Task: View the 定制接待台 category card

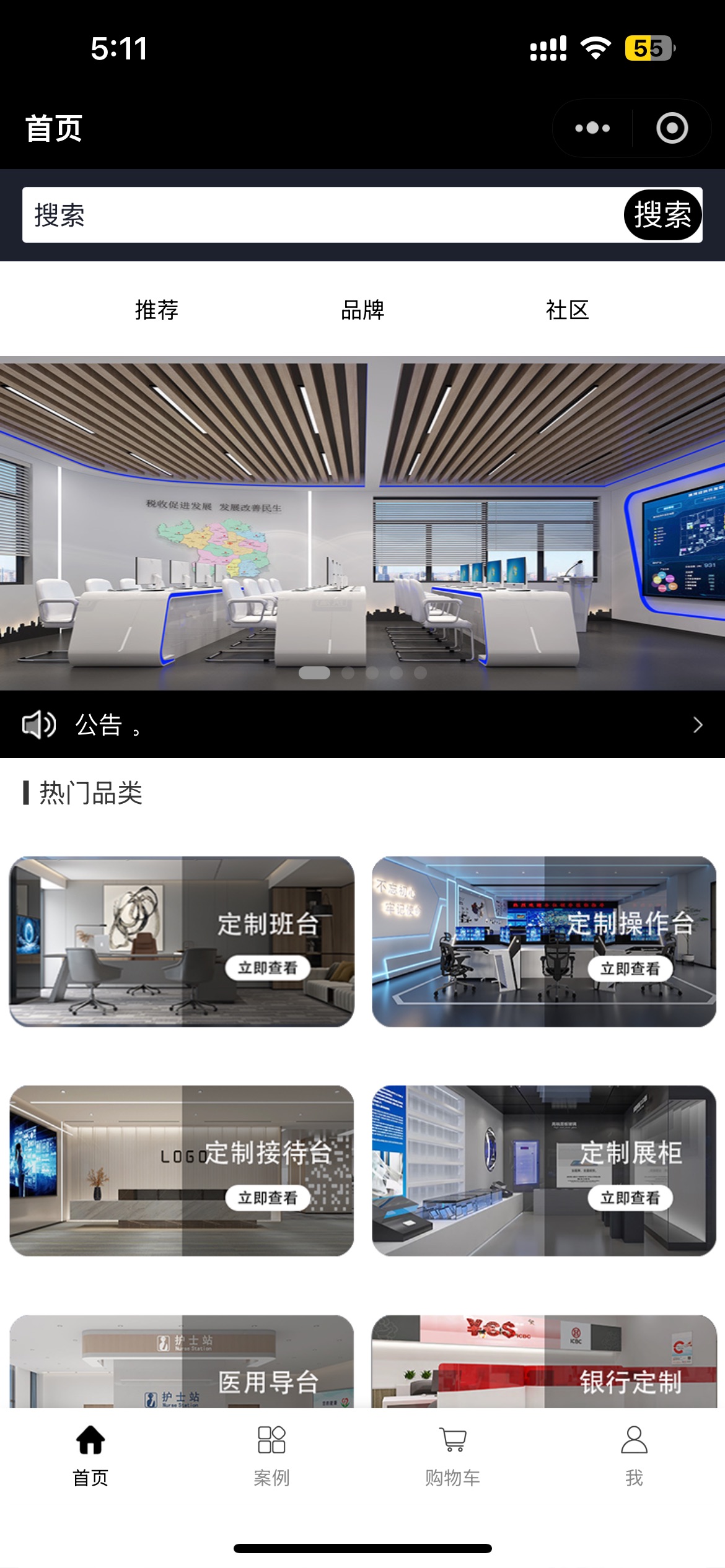Action: point(182,1170)
